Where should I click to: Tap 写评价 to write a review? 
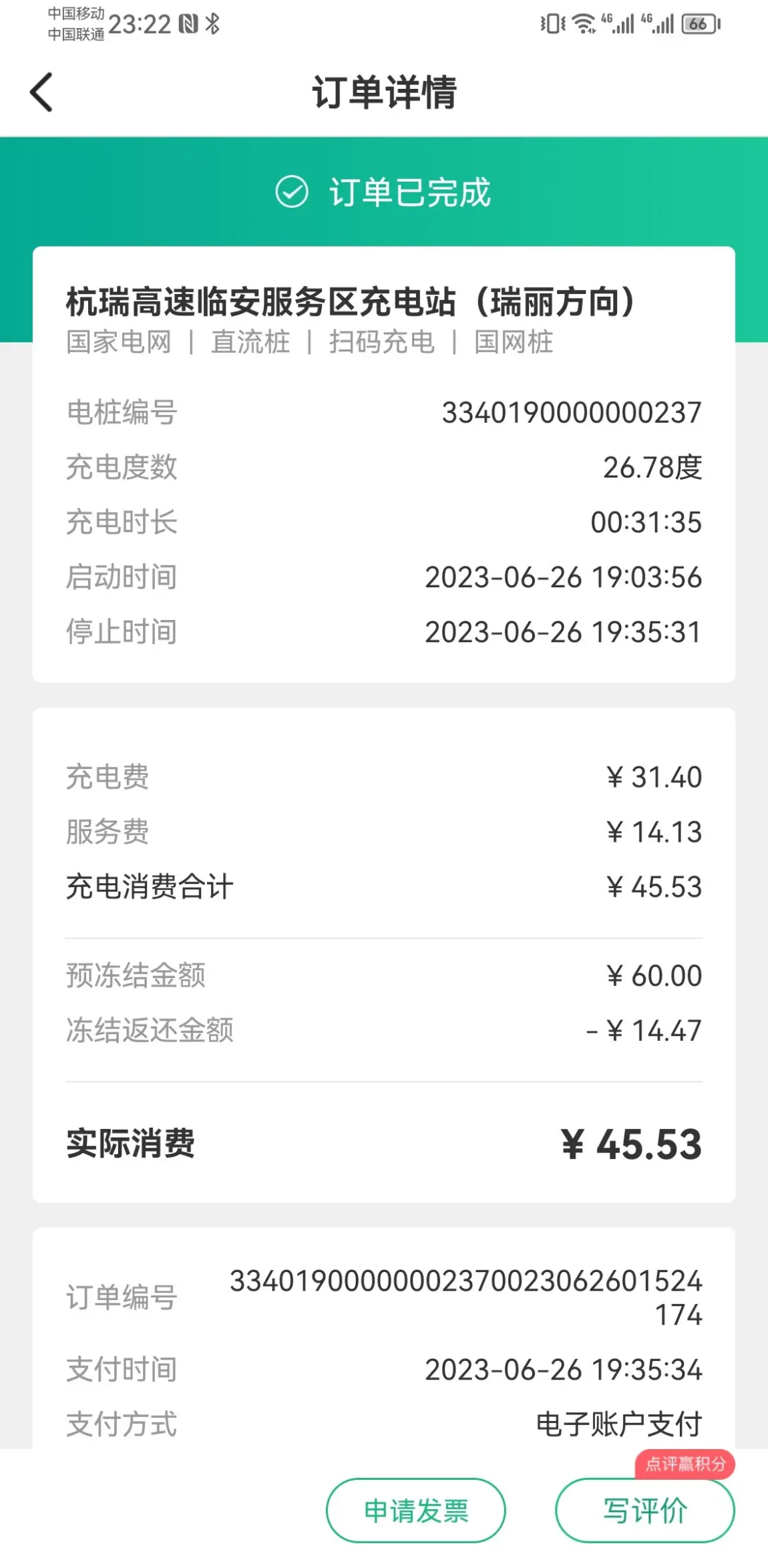click(644, 1511)
